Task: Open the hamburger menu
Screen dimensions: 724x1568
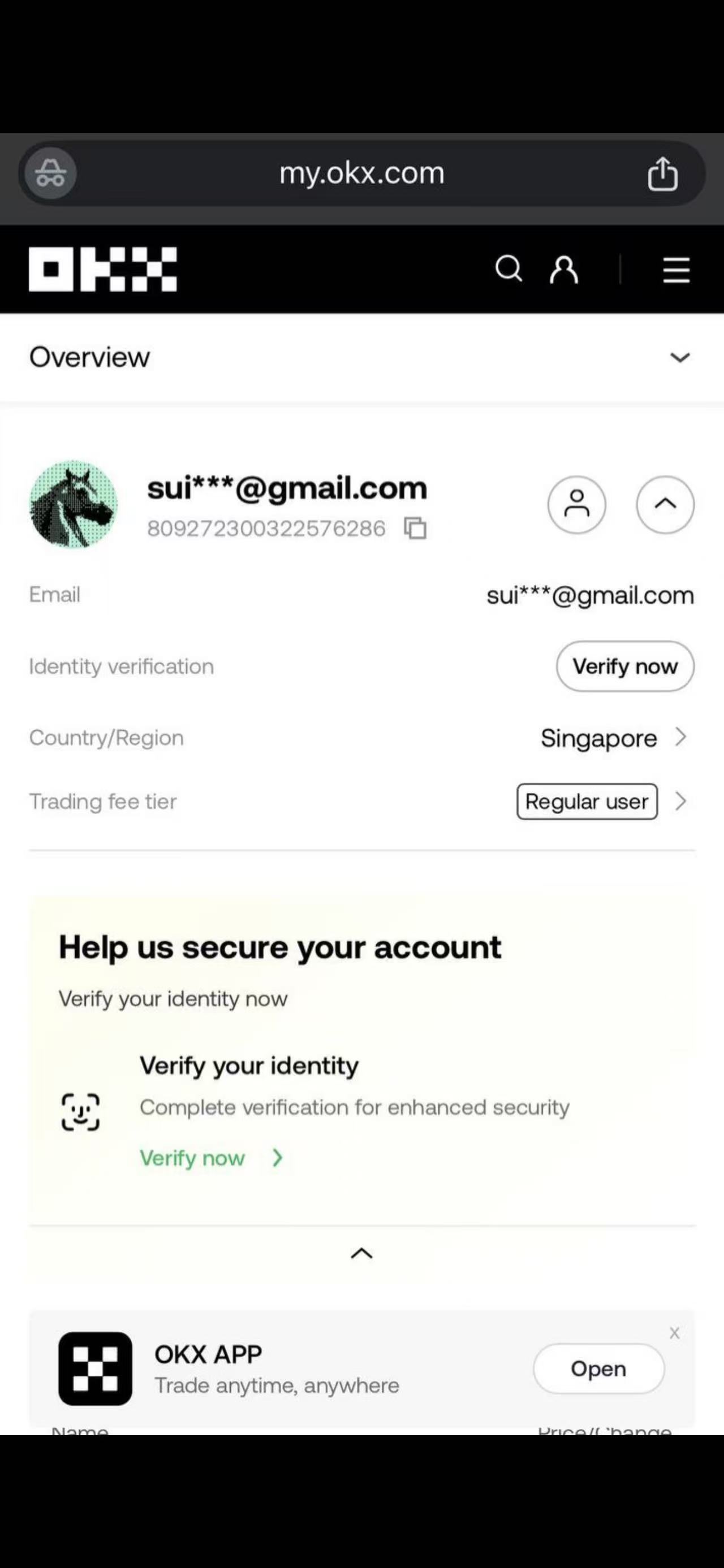Action: [x=676, y=269]
